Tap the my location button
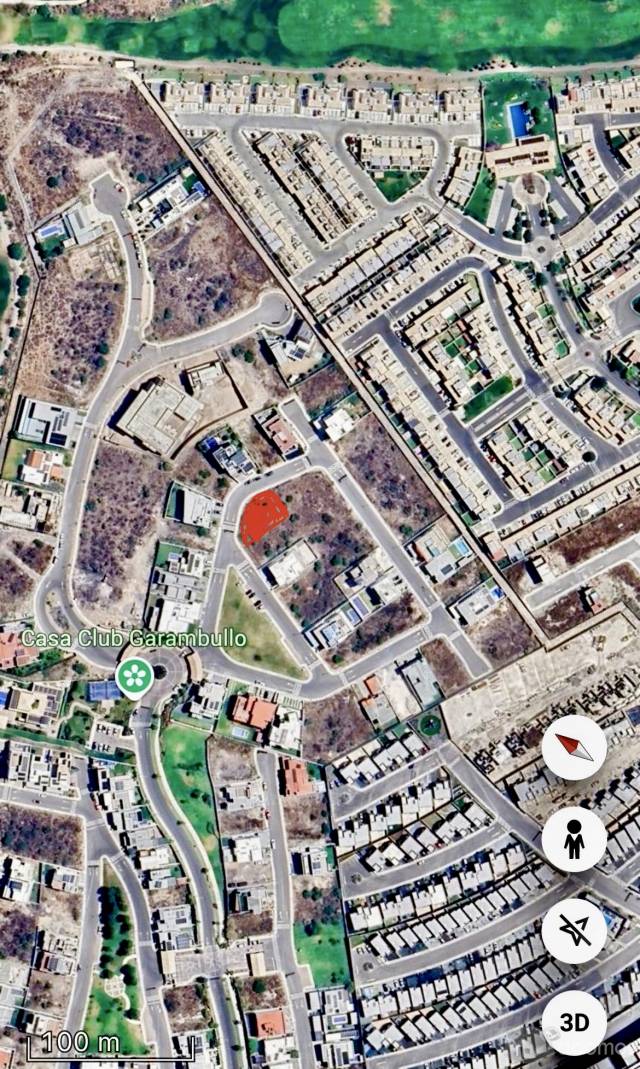Viewport: 640px width, 1069px height. 574,931
